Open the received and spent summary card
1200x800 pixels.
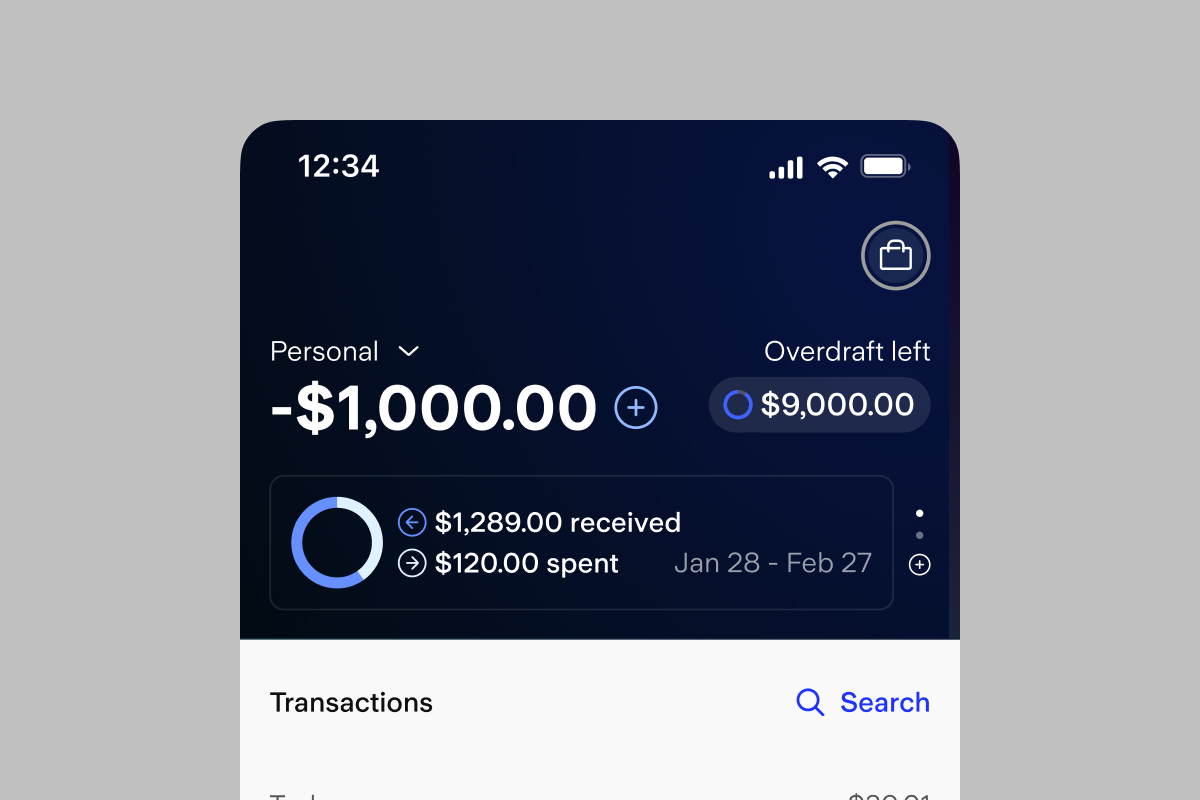(580, 542)
